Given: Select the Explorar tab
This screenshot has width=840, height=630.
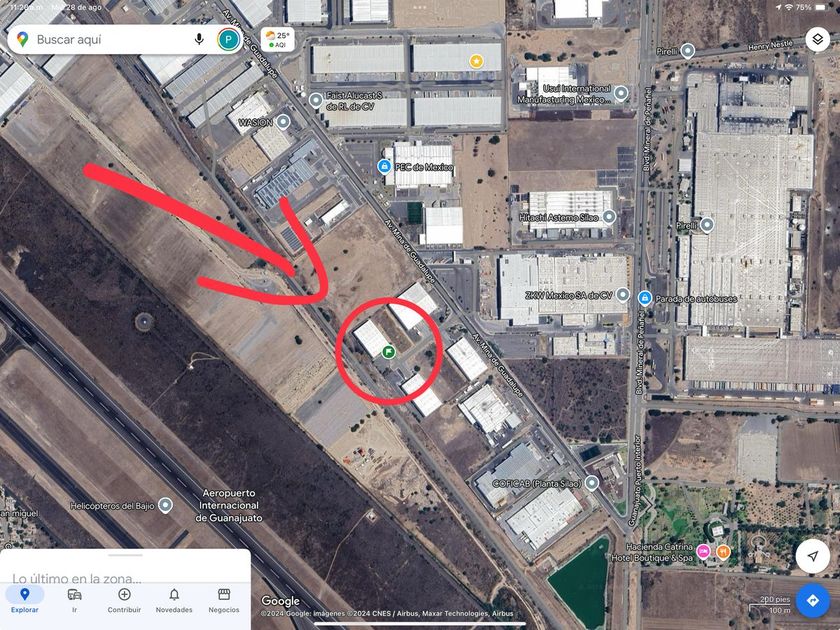Looking at the screenshot, I should coord(24,600).
